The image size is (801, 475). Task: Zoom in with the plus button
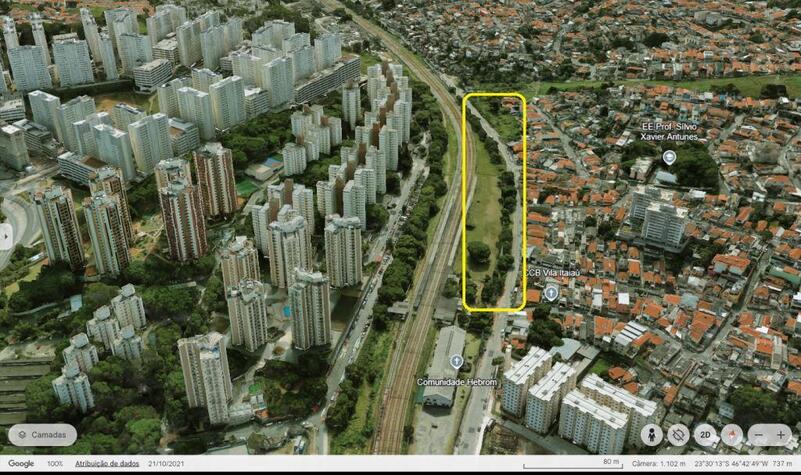click(781, 436)
